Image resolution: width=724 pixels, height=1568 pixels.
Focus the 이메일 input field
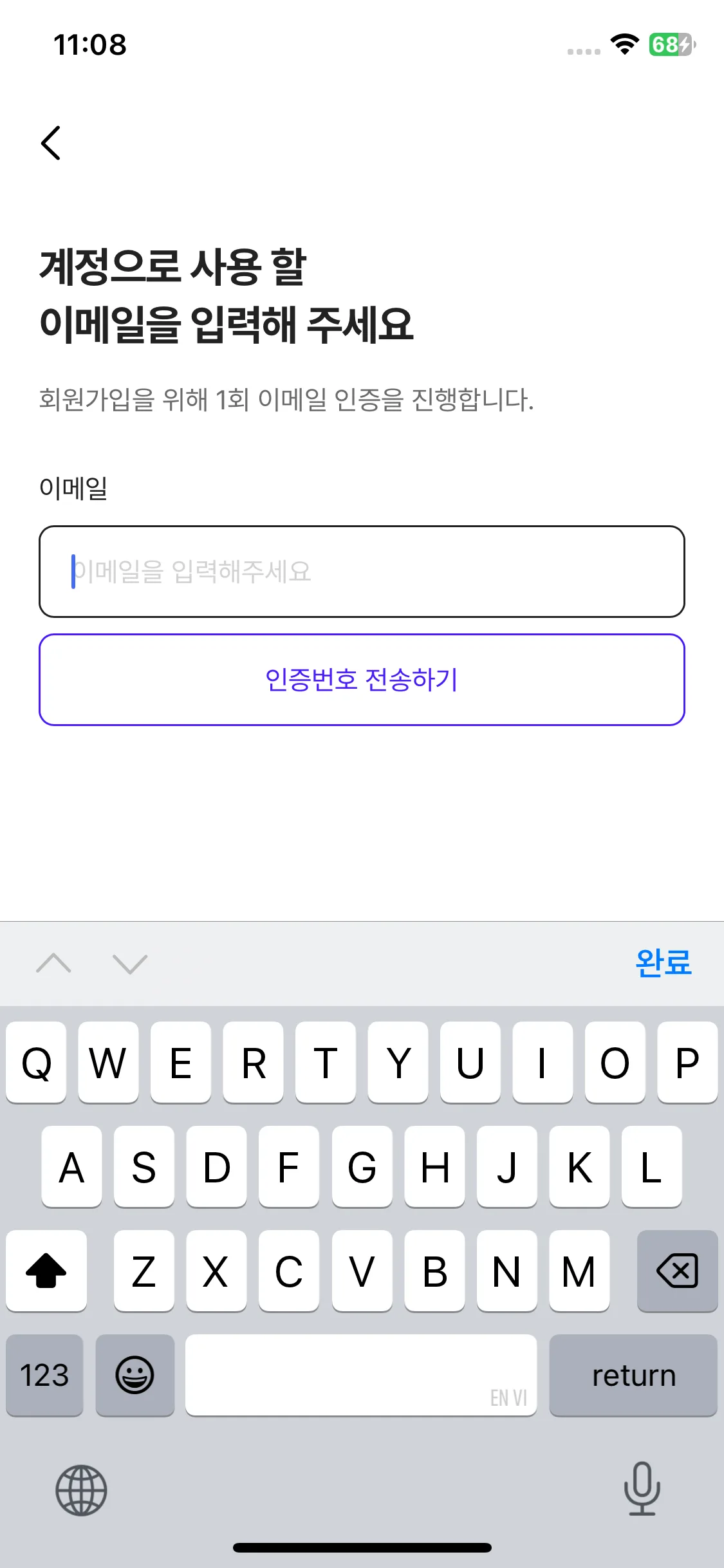(362, 572)
